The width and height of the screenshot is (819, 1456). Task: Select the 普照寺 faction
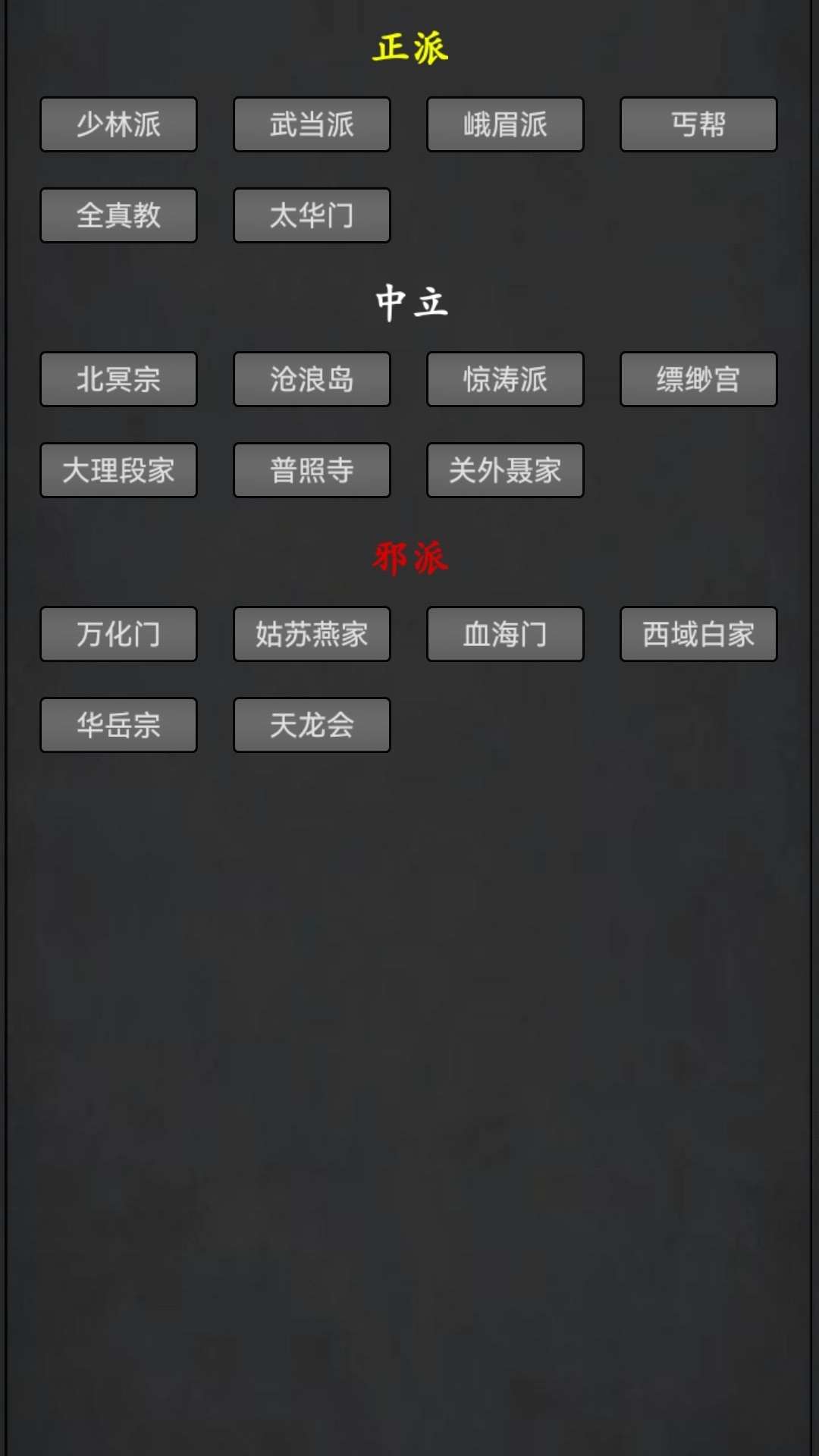[312, 469]
